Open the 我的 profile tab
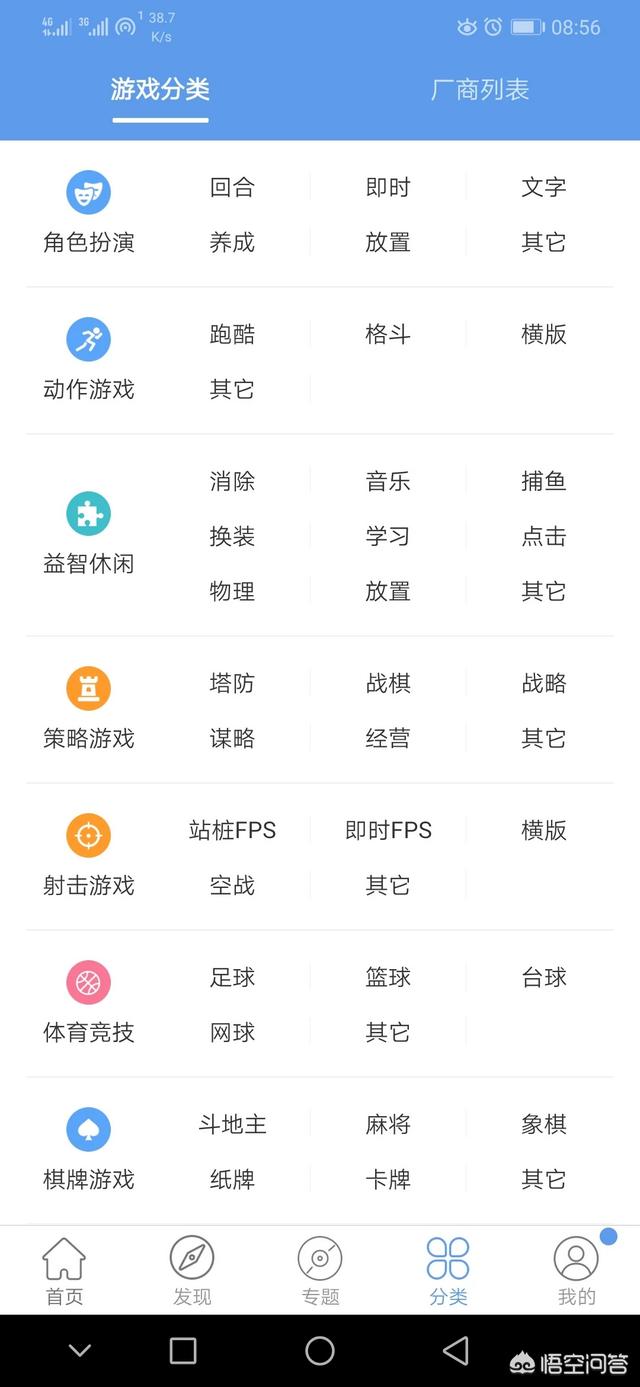 576,1270
